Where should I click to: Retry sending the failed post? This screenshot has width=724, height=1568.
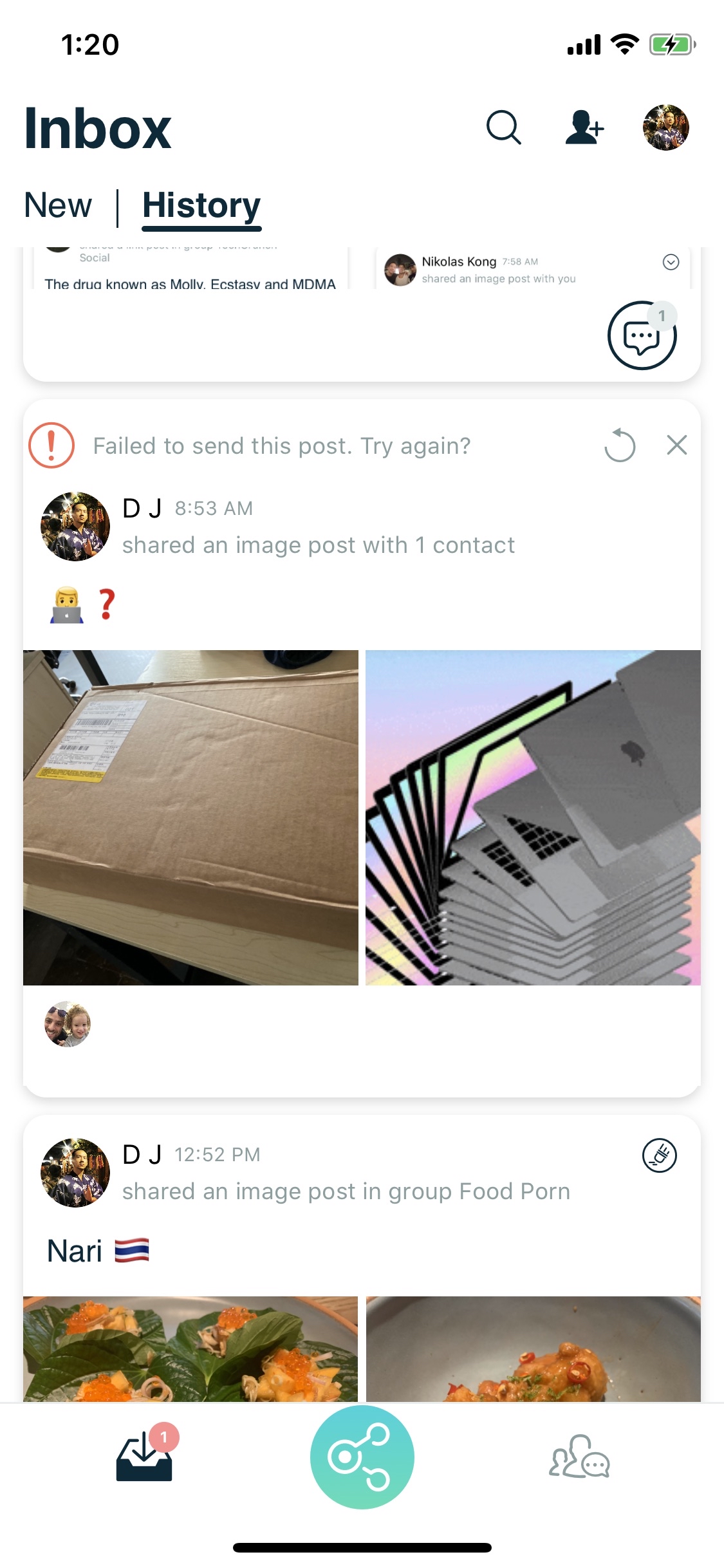pyautogui.click(x=620, y=445)
